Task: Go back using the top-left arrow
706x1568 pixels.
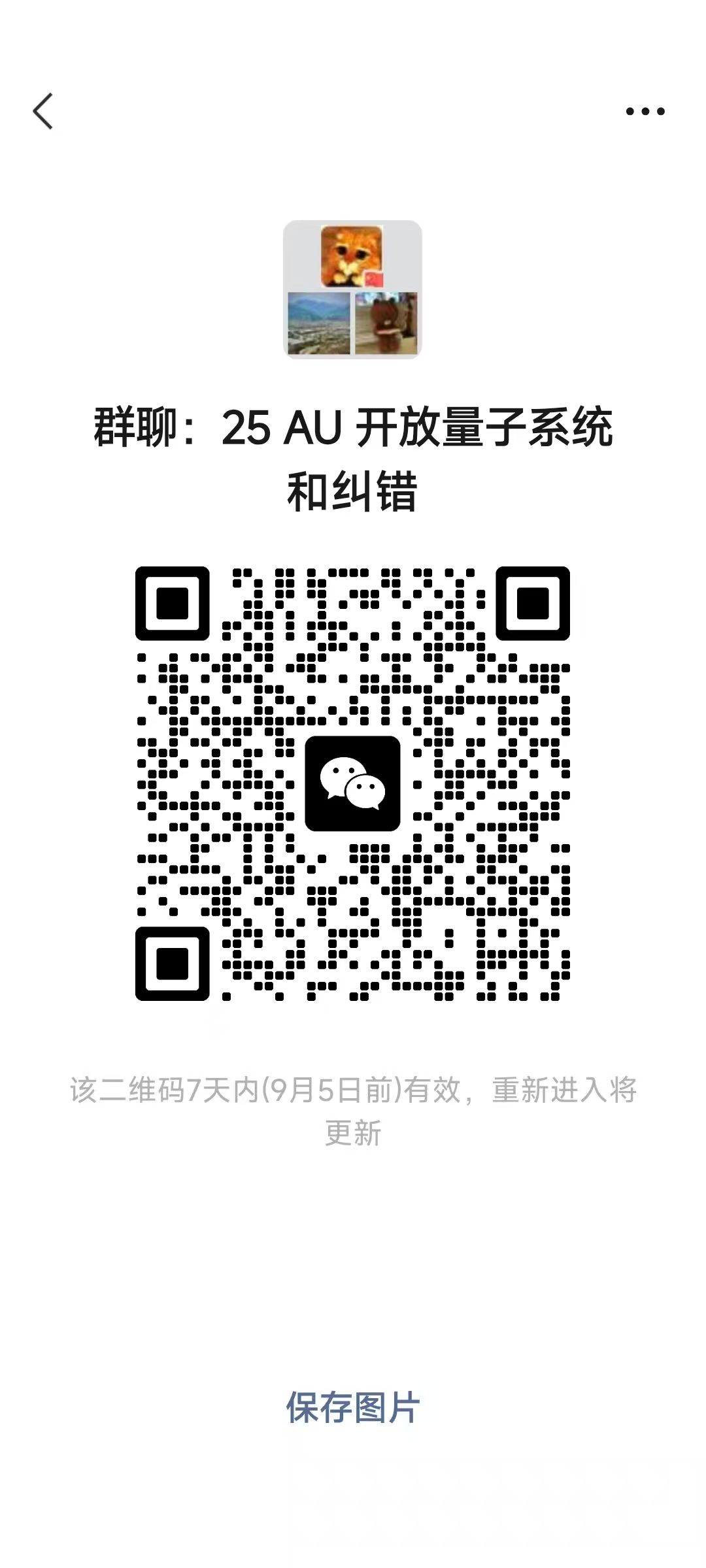Action: point(43,111)
